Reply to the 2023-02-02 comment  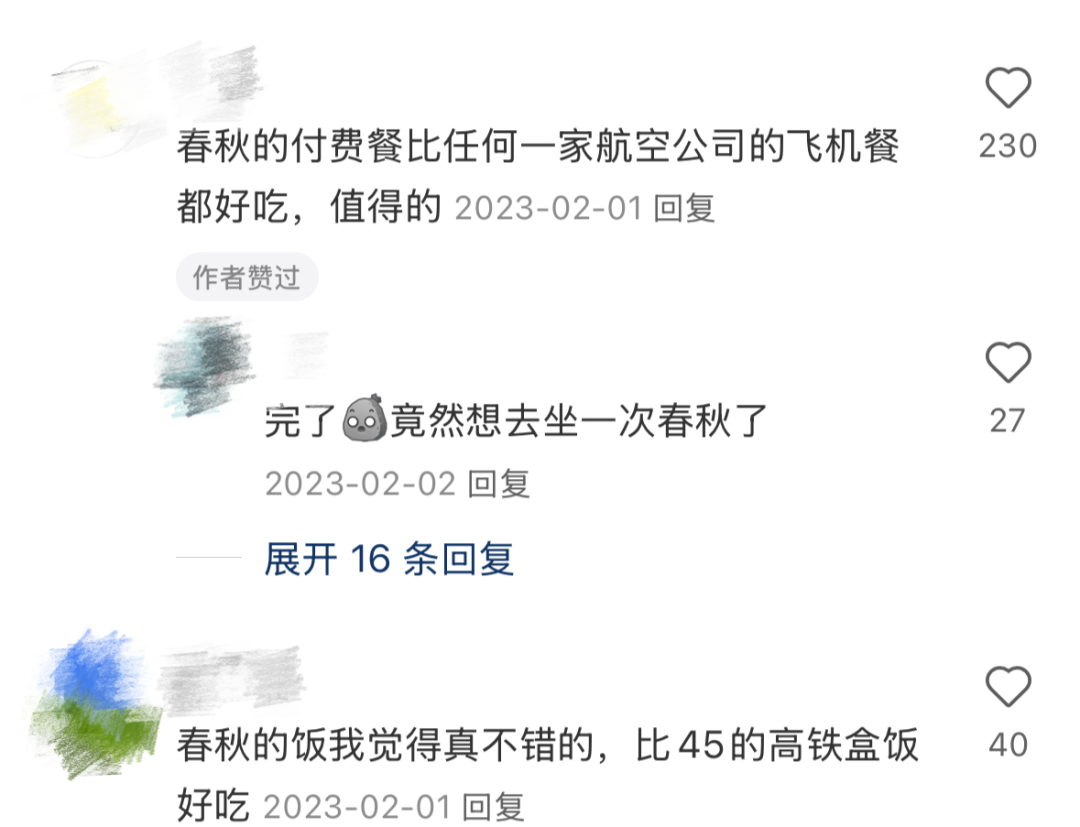[x=499, y=484]
